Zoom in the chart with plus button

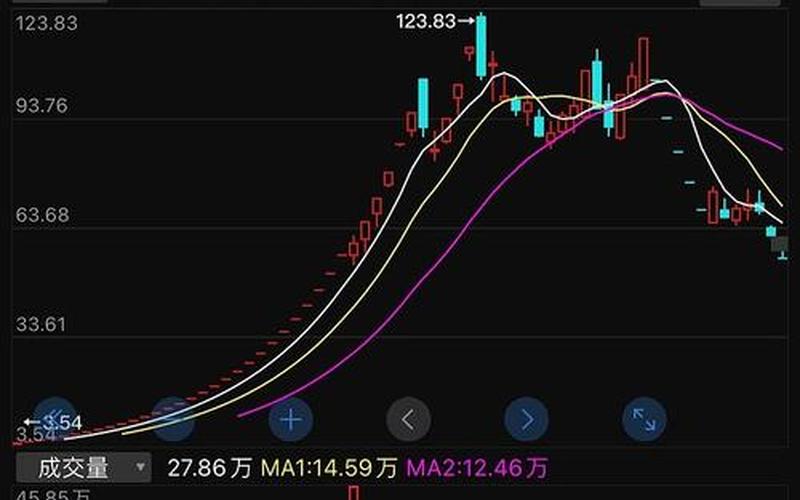click(290, 420)
